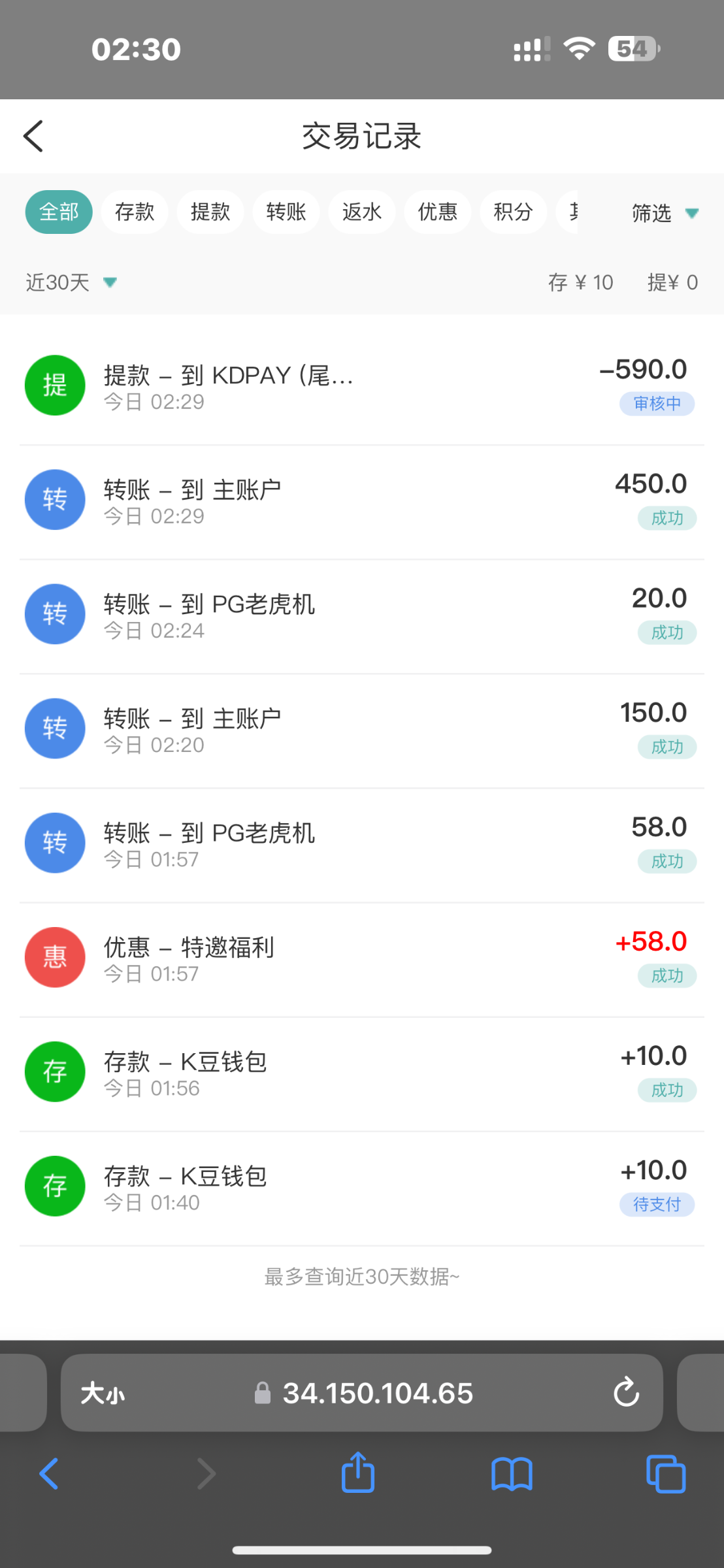Open the 存款 K豆钱包 待支付 record
The image size is (724, 1568).
pyautogui.click(x=362, y=1186)
